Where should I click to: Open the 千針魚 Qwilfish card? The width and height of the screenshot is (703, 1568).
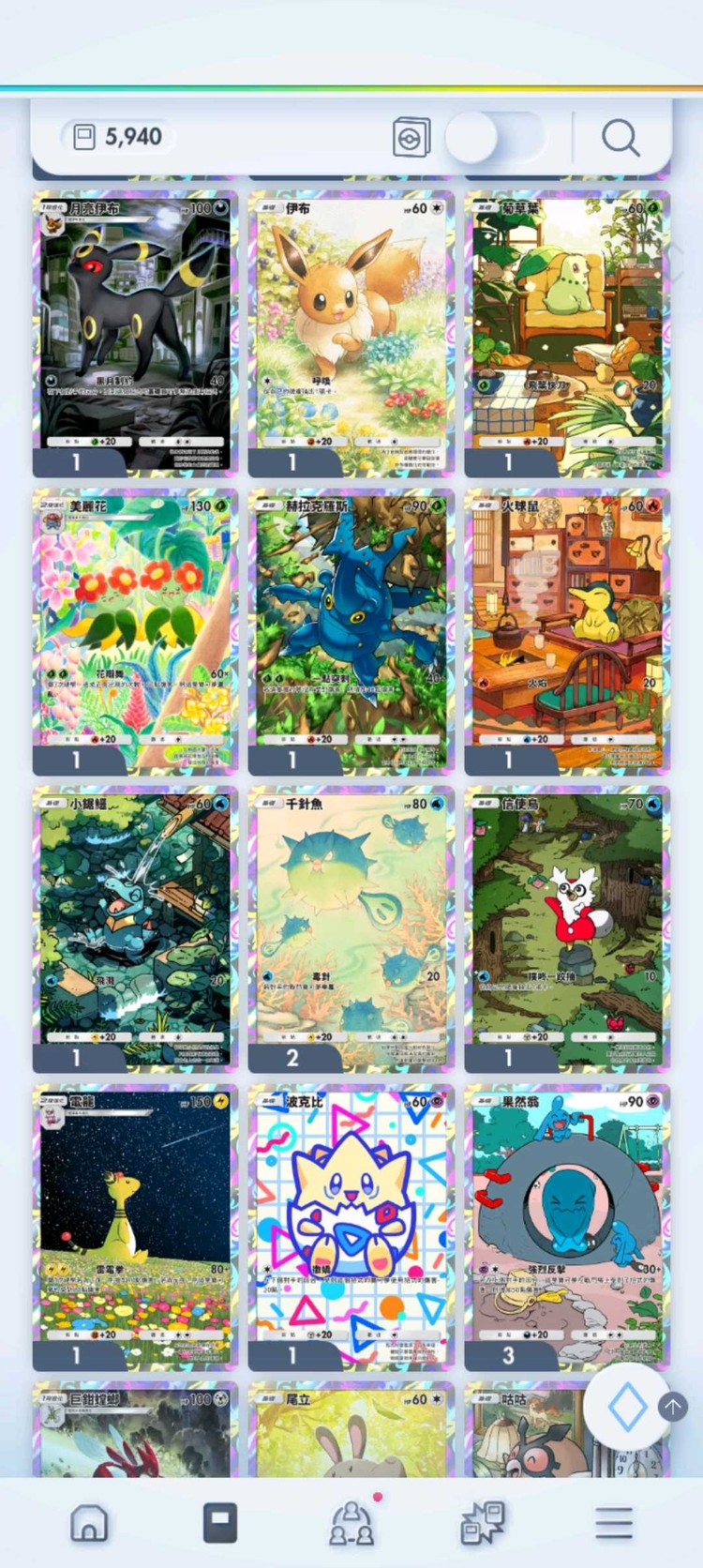pyautogui.click(x=351, y=927)
